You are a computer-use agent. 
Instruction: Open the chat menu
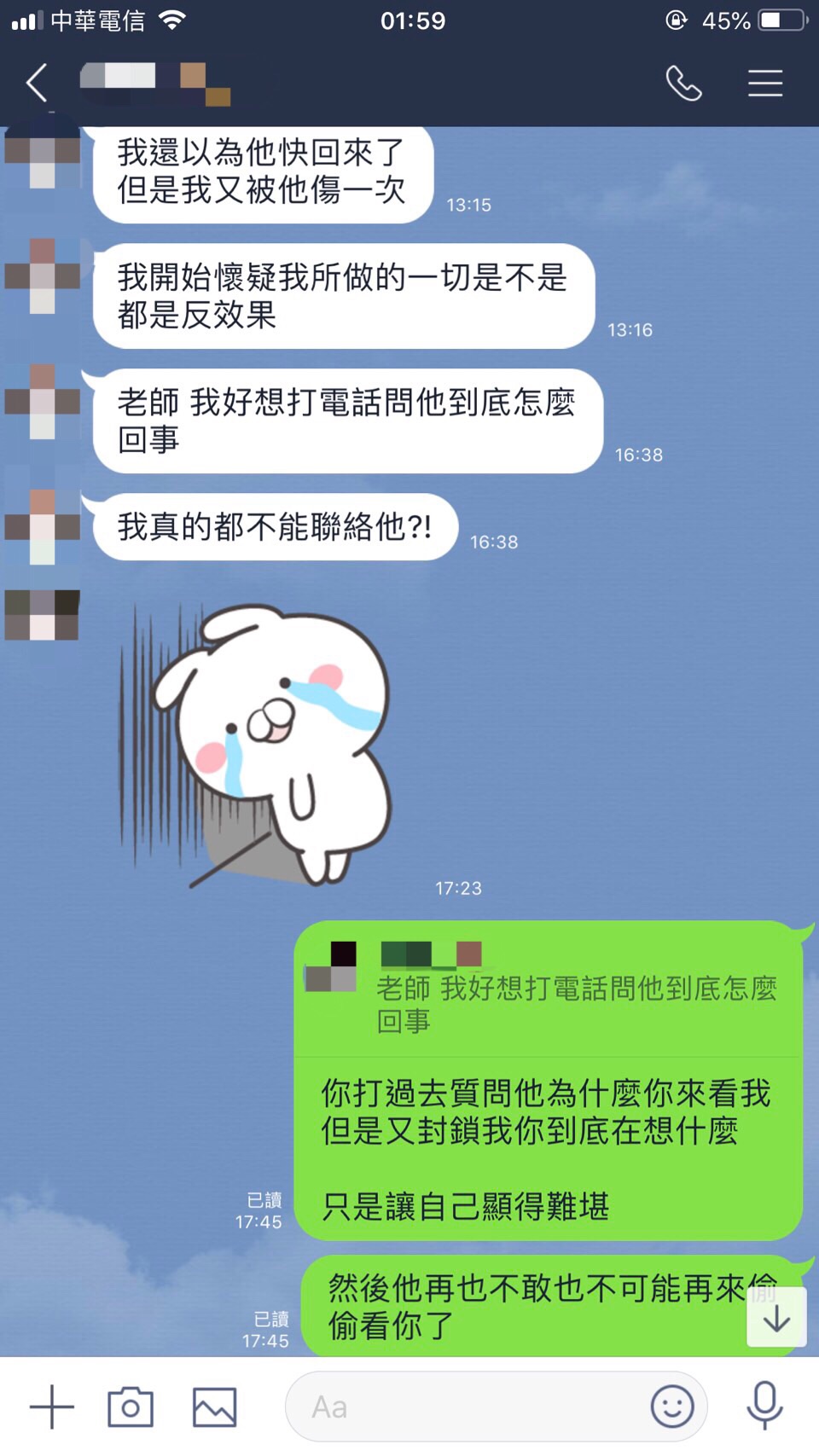(x=765, y=84)
